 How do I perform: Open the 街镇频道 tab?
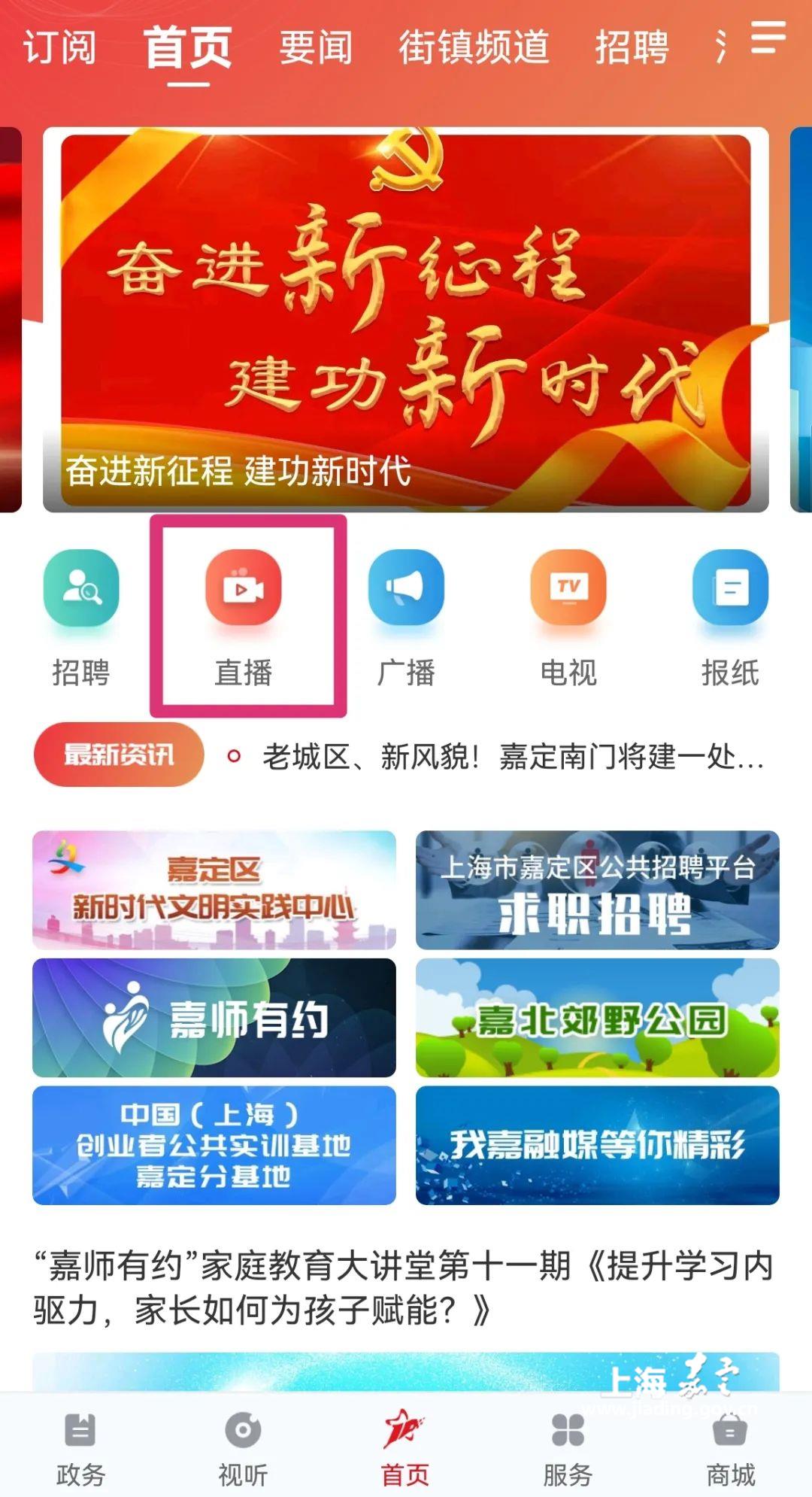click(x=474, y=47)
